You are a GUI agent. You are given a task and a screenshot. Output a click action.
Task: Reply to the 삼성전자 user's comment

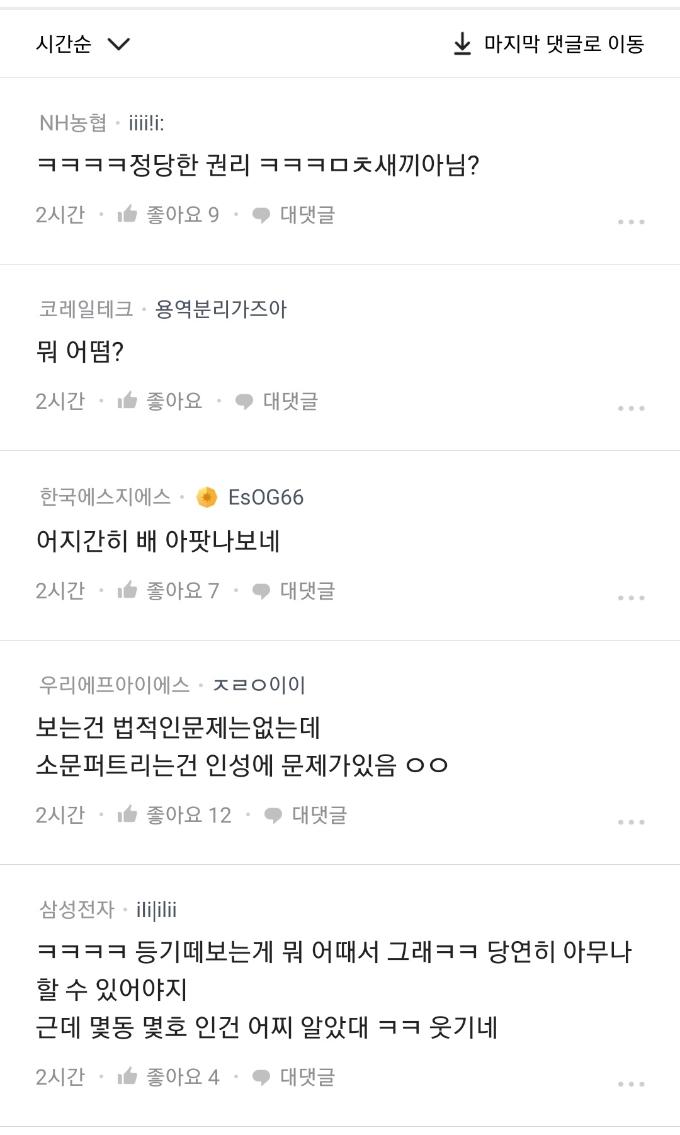pyautogui.click(x=293, y=1077)
